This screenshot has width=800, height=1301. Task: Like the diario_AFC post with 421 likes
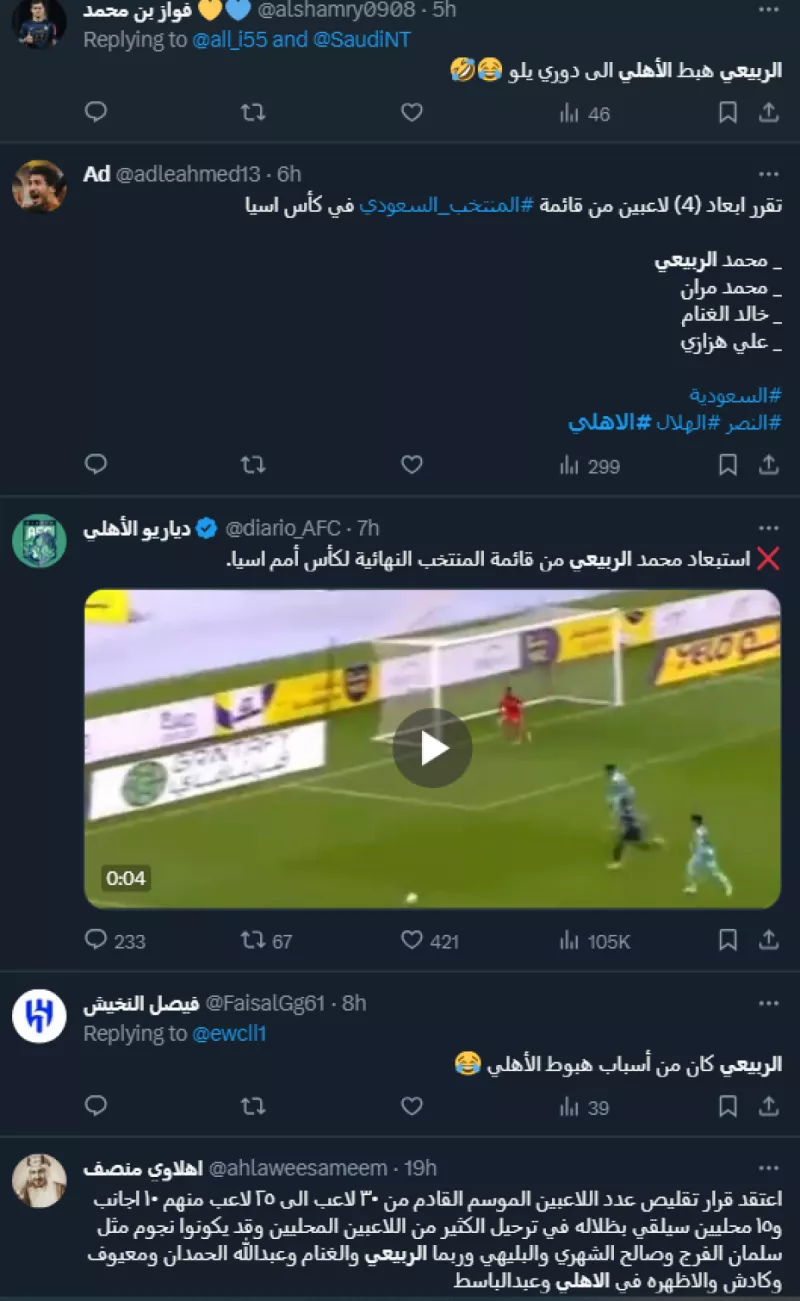click(x=412, y=940)
